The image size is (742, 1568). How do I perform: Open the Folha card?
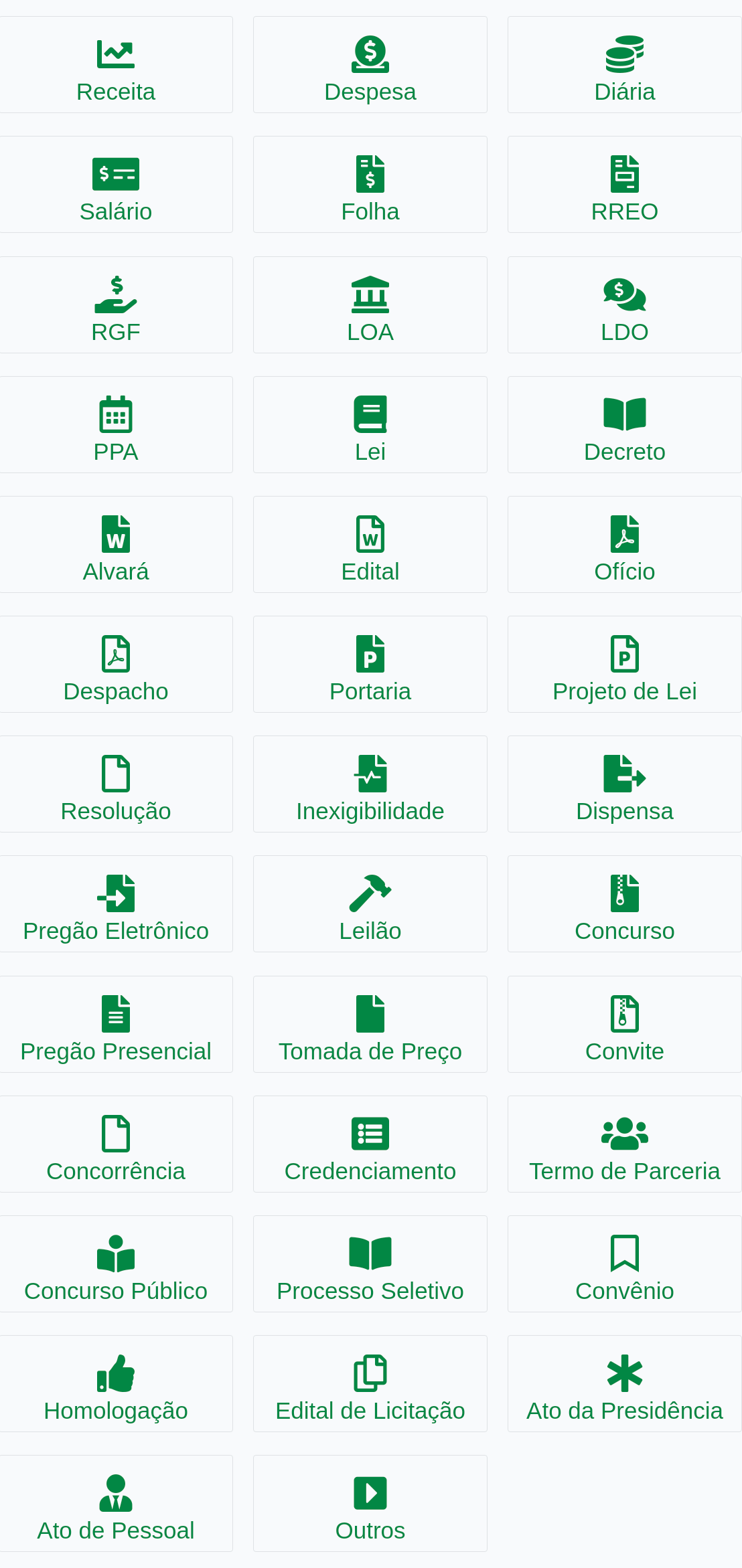pos(370,185)
